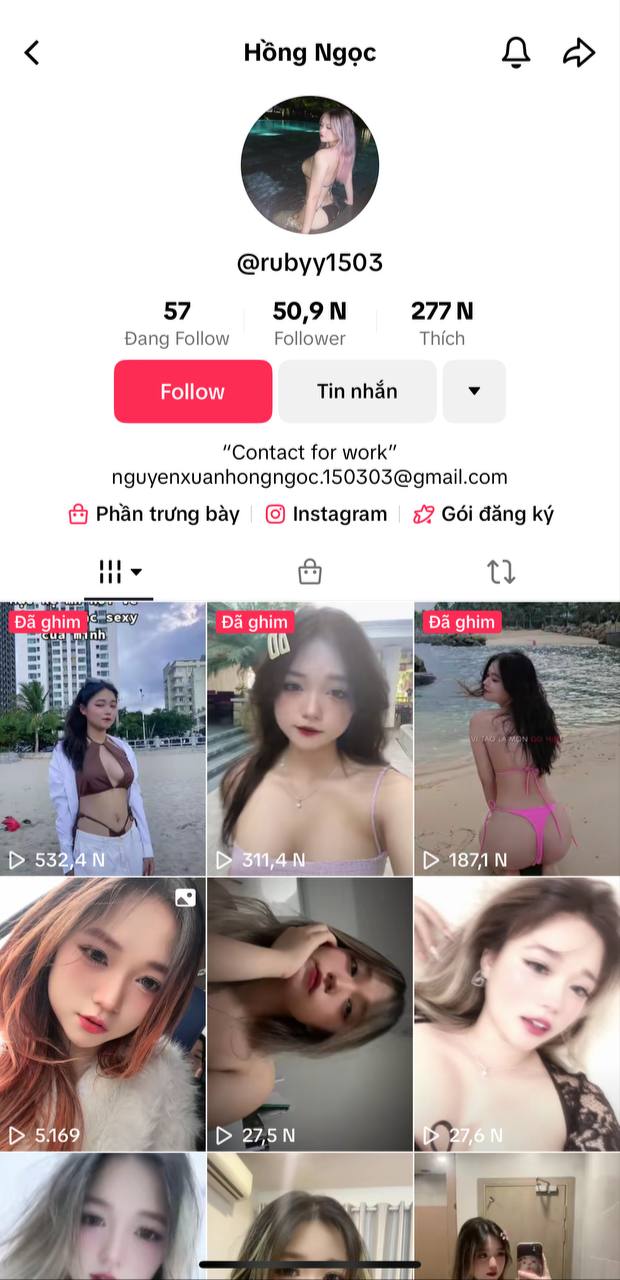Viewport: 620px width, 1280px height.
Task: Switch to the videos grid tab
Action: point(119,572)
